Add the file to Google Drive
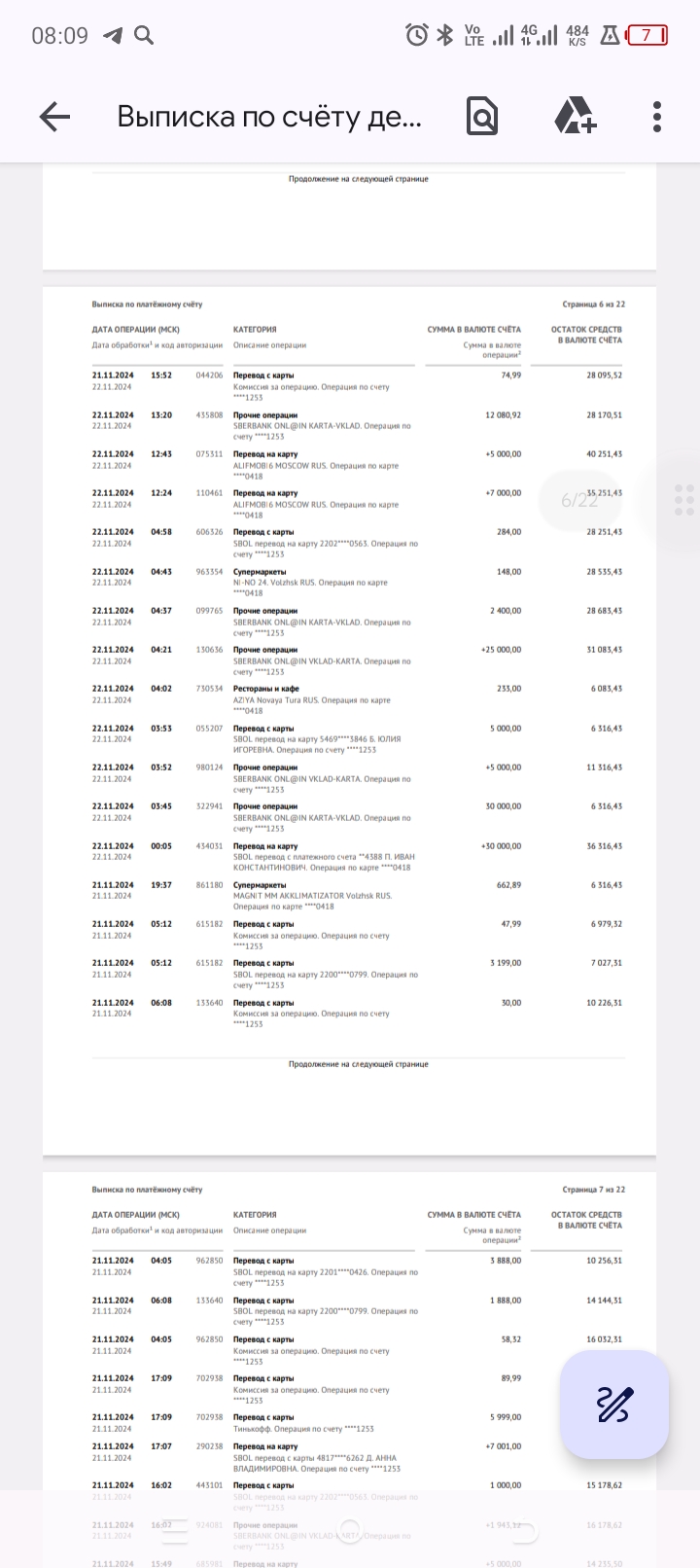 click(x=576, y=117)
